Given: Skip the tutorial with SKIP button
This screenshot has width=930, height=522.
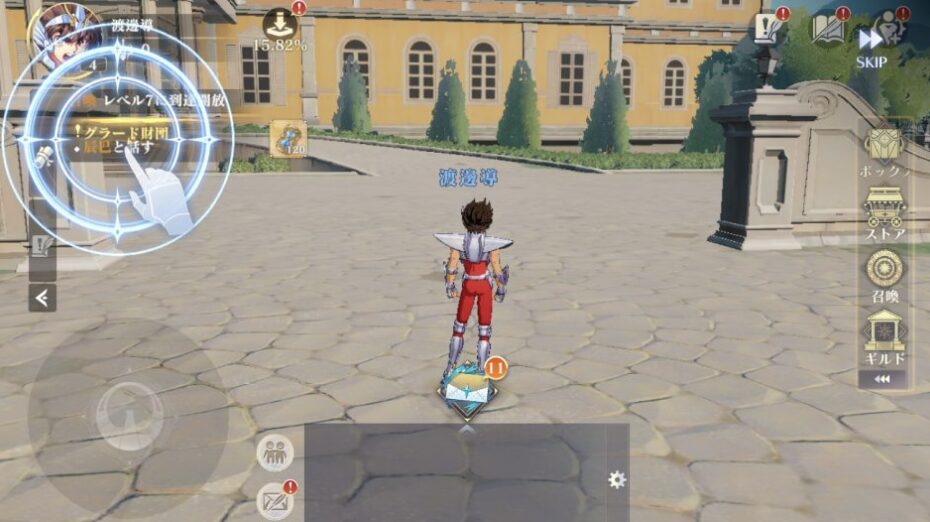Looking at the screenshot, I should coord(871,45).
